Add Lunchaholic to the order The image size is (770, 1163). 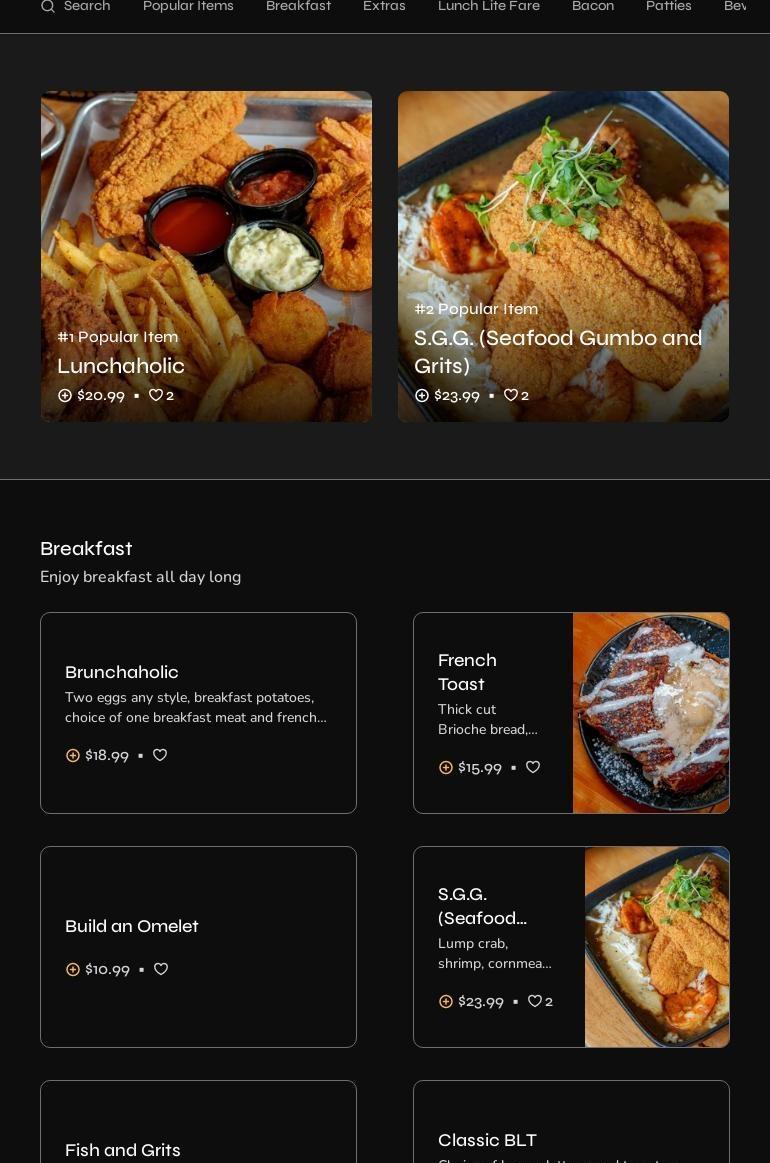pyautogui.click(x=65, y=396)
